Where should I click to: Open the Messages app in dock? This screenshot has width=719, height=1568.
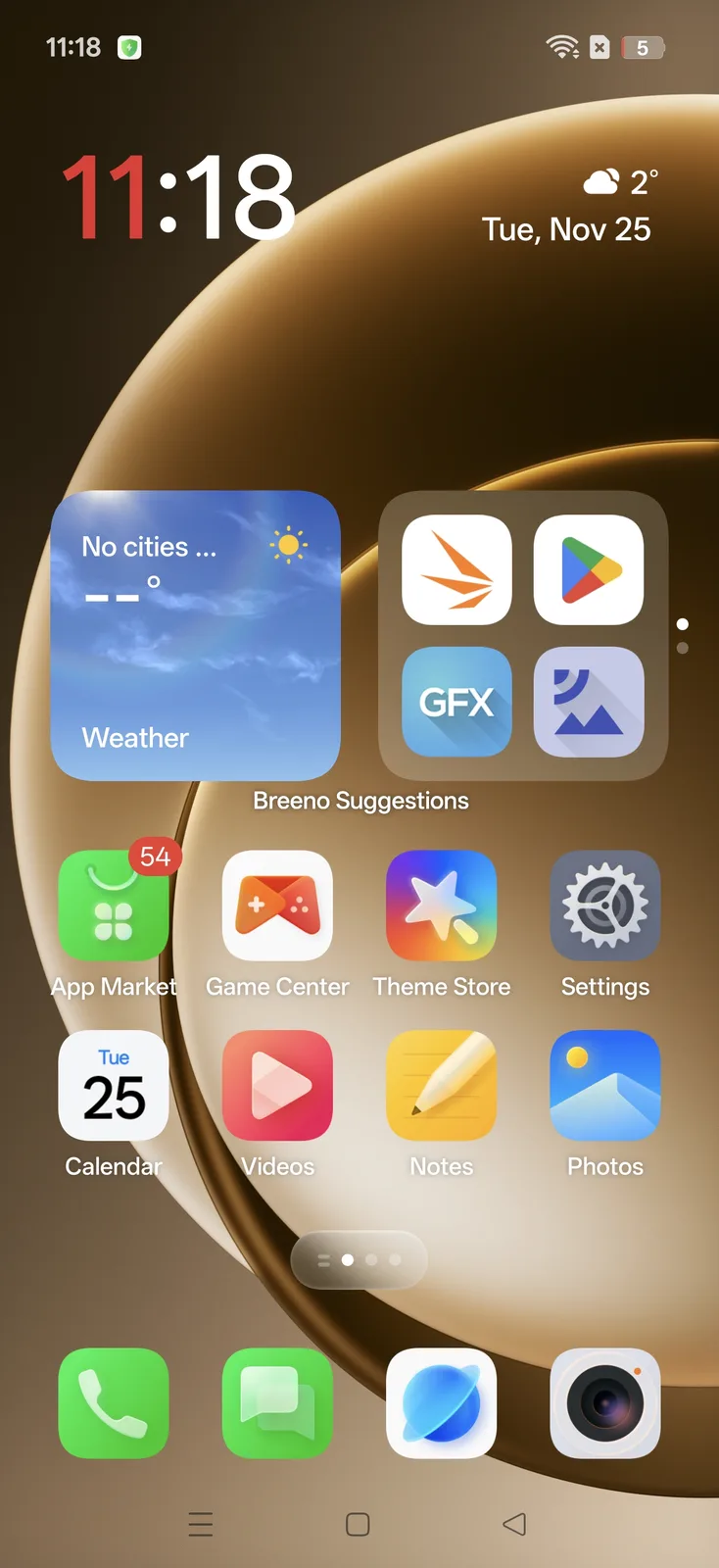pyautogui.click(x=277, y=1402)
